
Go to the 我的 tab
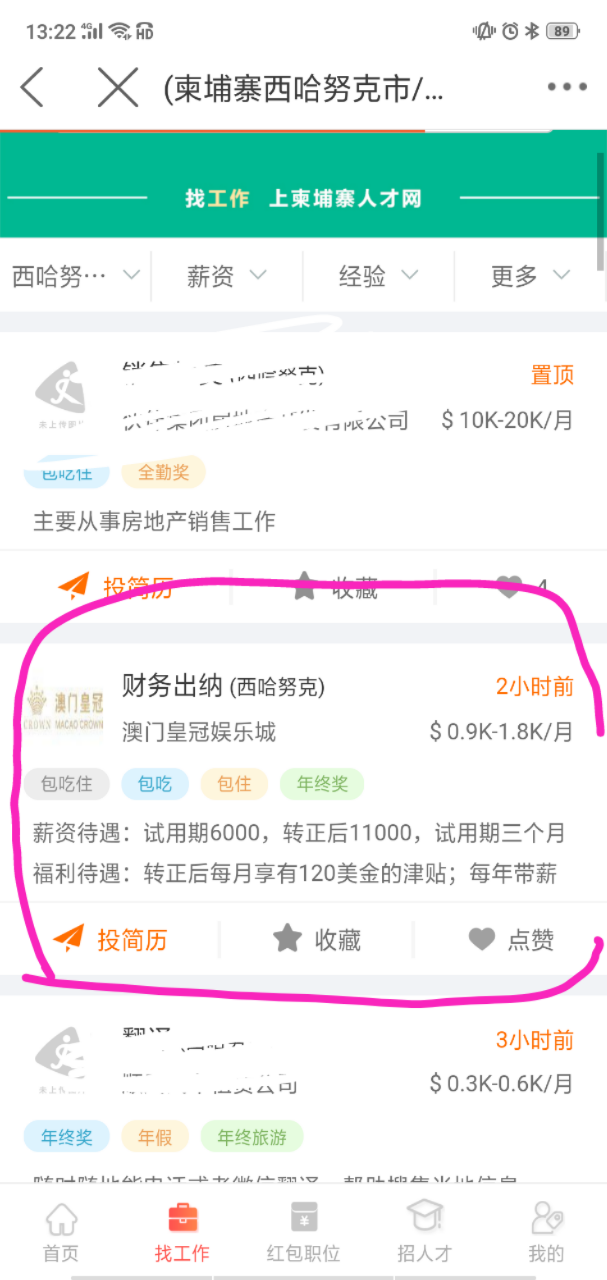[x=546, y=1232]
